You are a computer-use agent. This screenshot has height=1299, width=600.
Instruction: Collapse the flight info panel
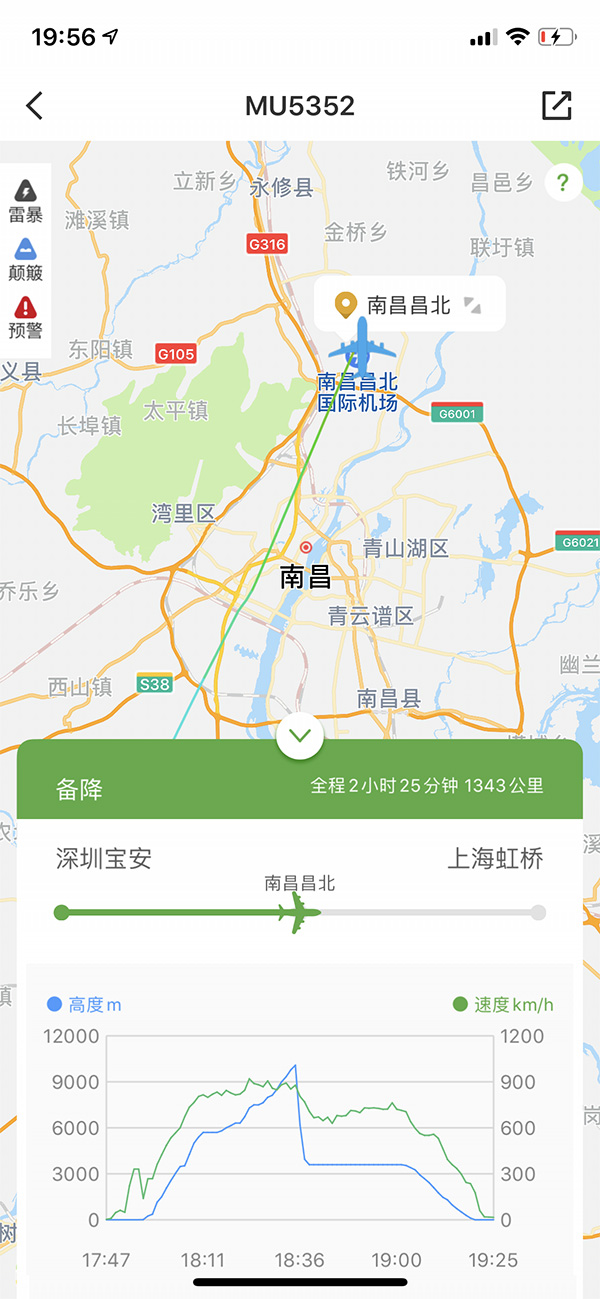(300, 738)
